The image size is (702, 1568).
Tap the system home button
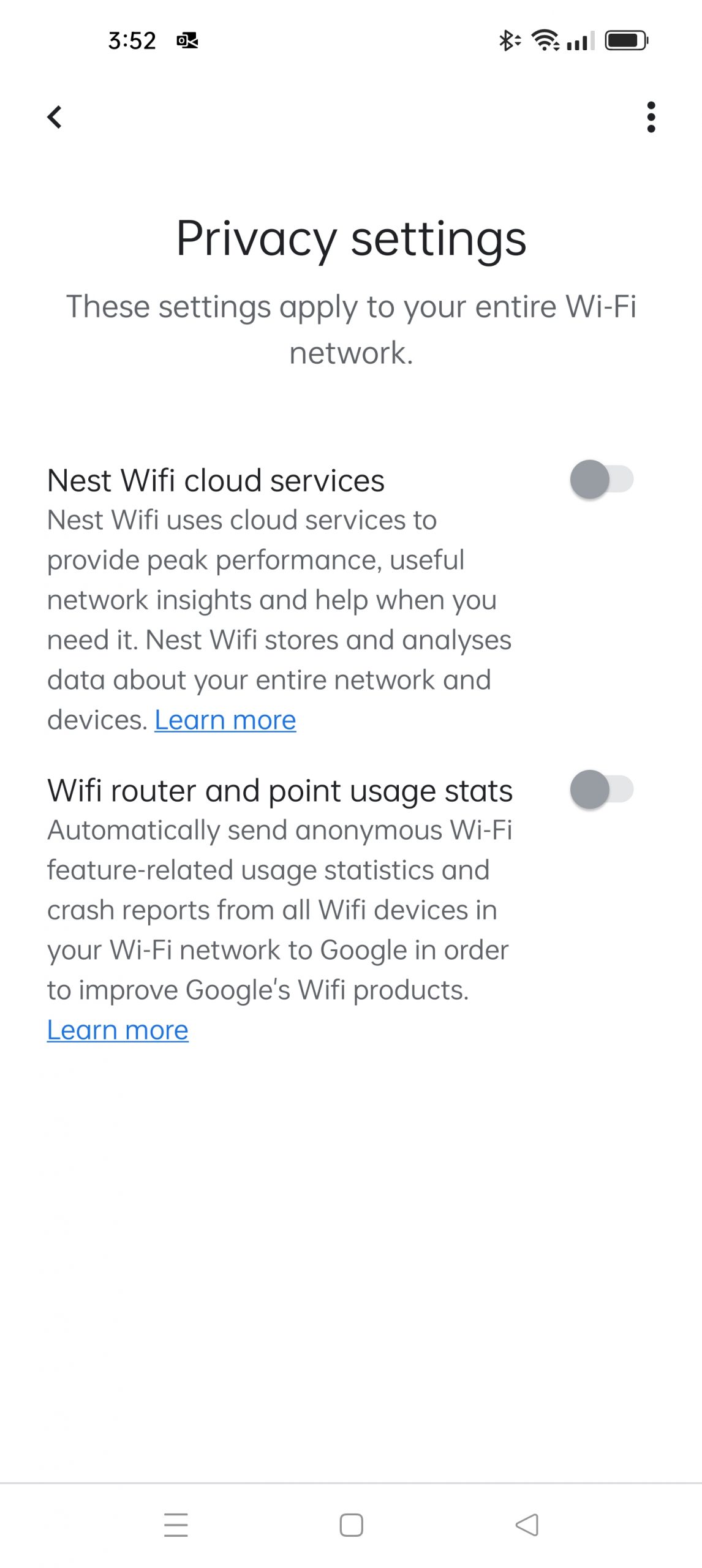coord(351,1525)
